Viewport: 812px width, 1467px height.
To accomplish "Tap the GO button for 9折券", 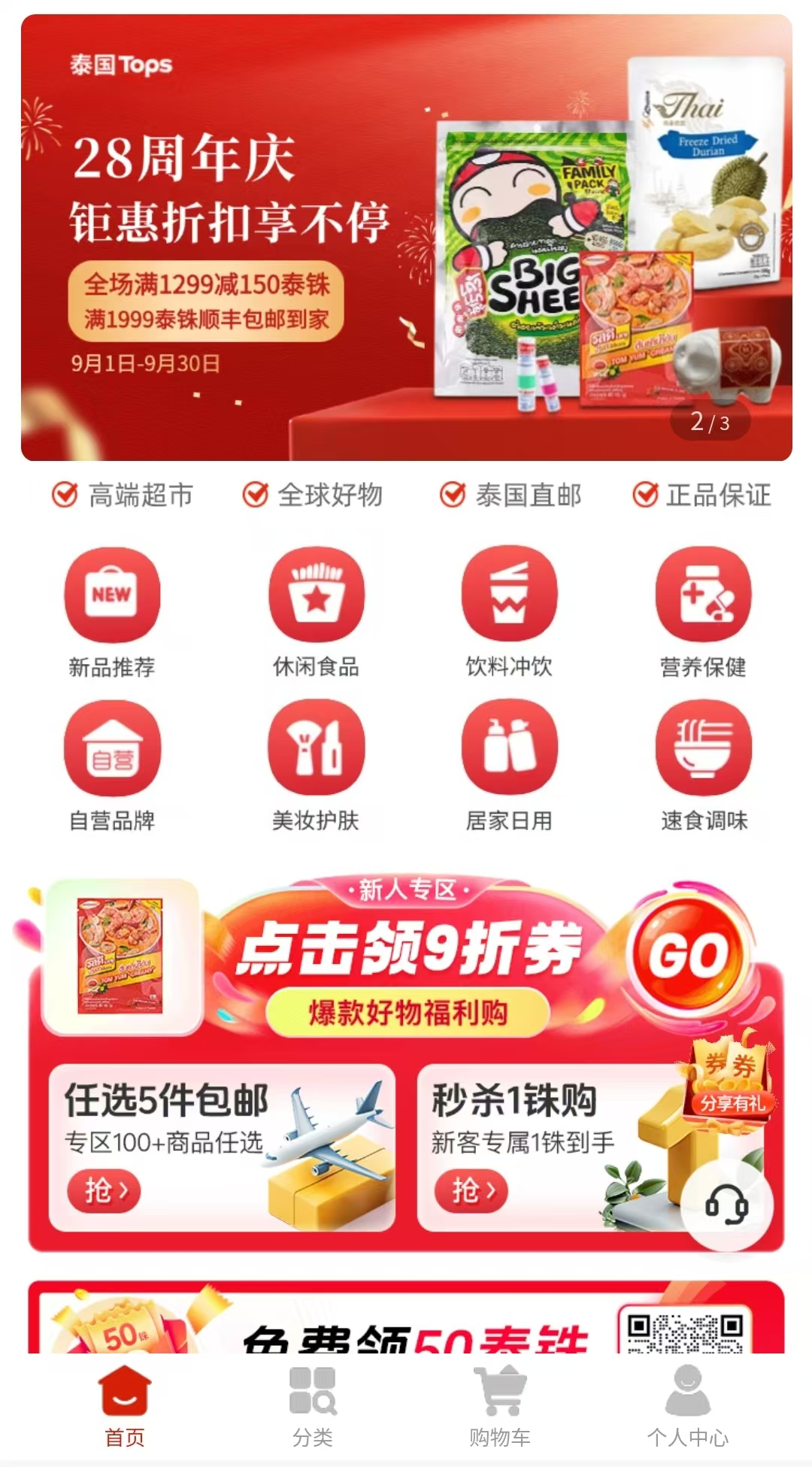I will [689, 955].
